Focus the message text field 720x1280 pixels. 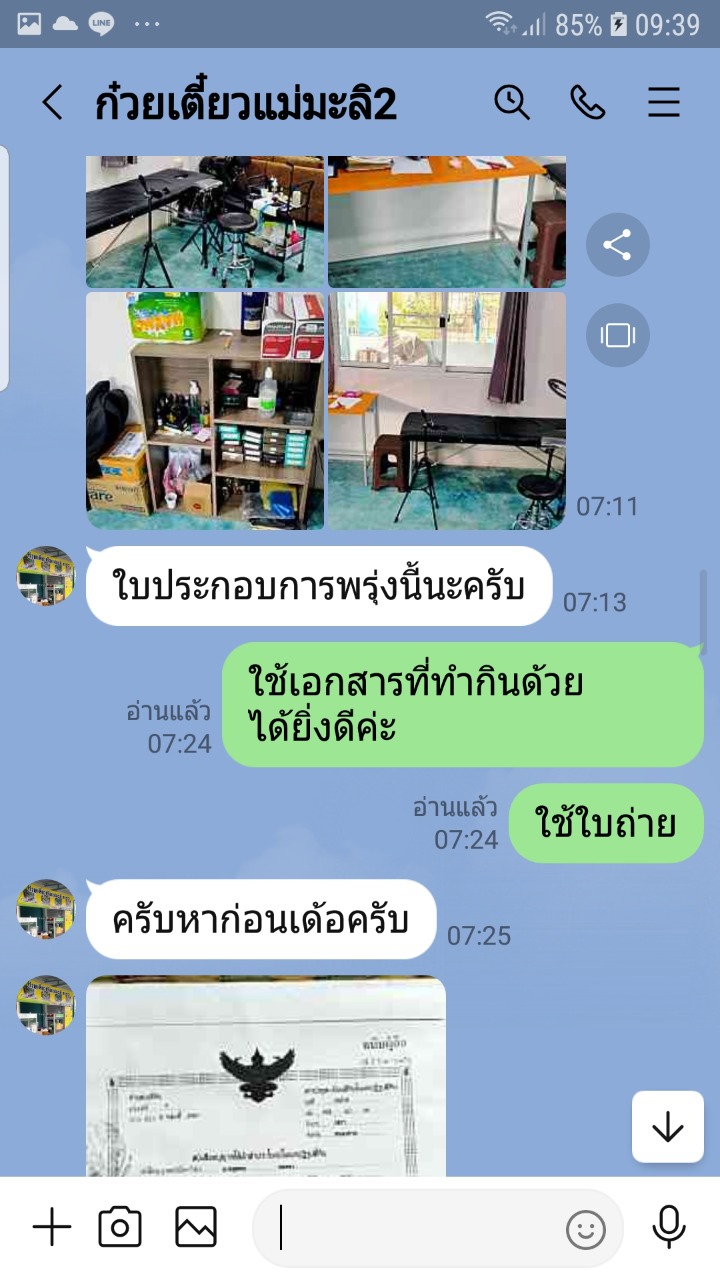(420, 1228)
